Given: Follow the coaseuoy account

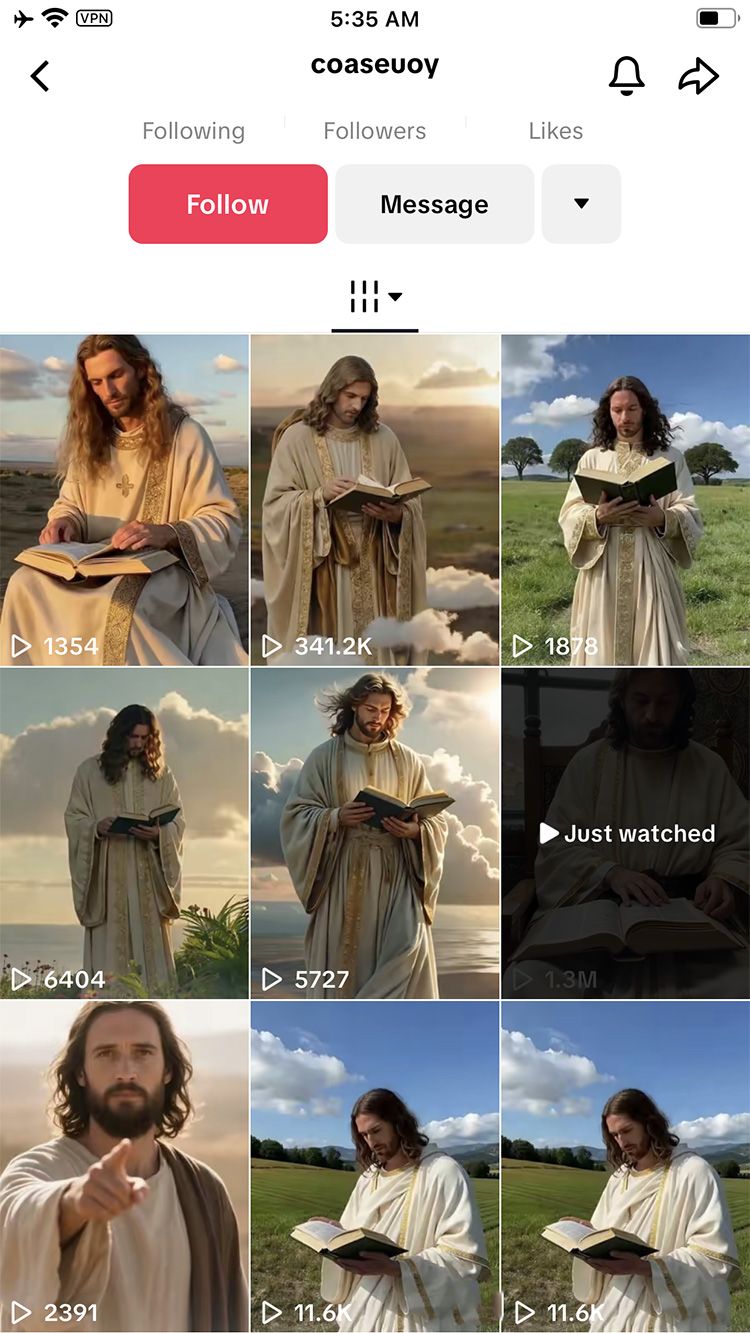Looking at the screenshot, I should point(228,204).
